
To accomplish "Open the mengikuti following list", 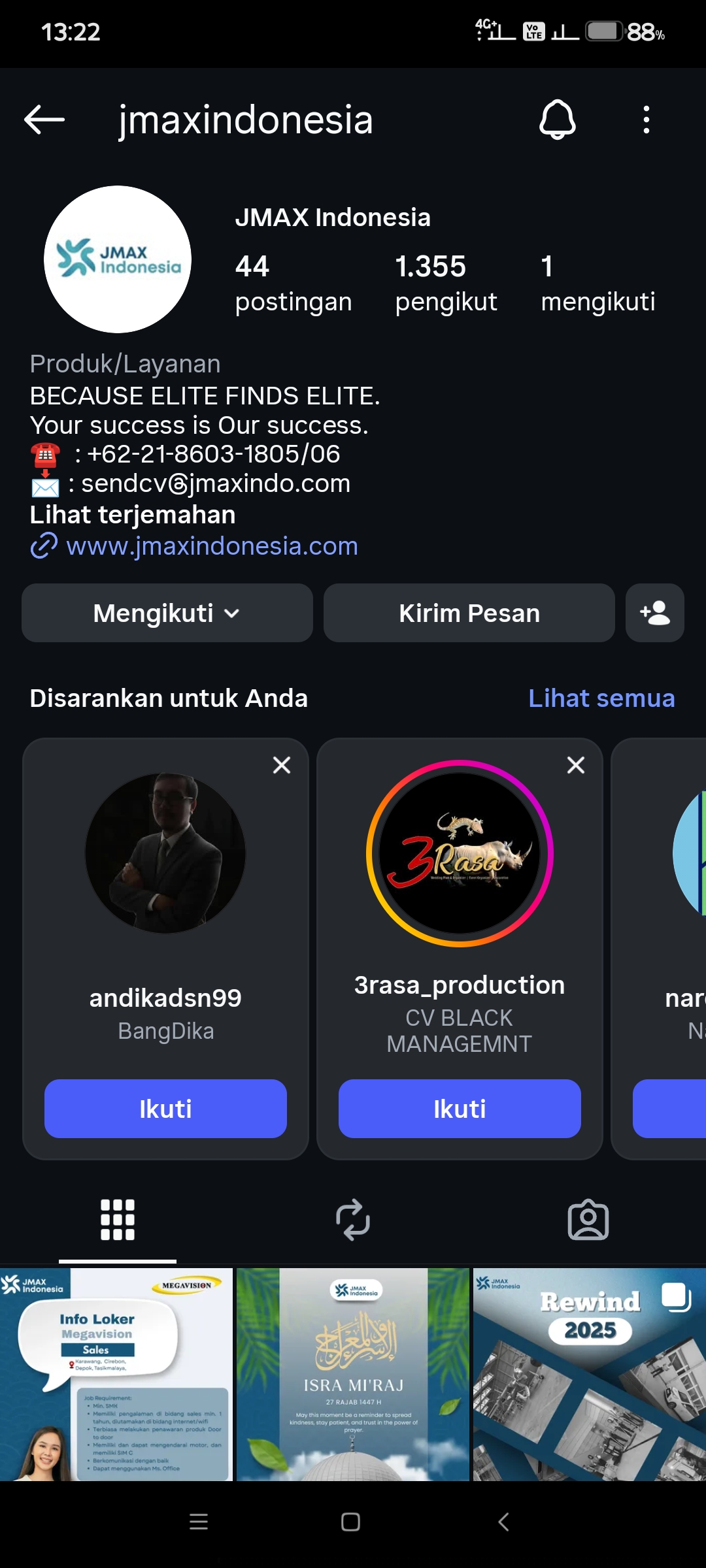I will 597,284.
